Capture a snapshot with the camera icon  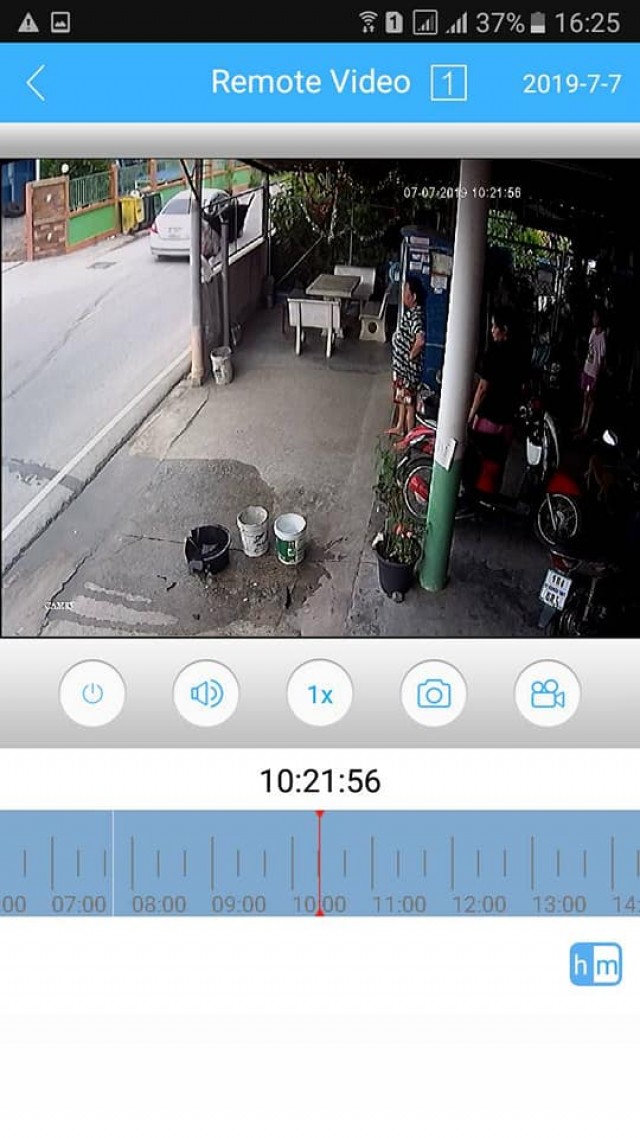(x=434, y=693)
